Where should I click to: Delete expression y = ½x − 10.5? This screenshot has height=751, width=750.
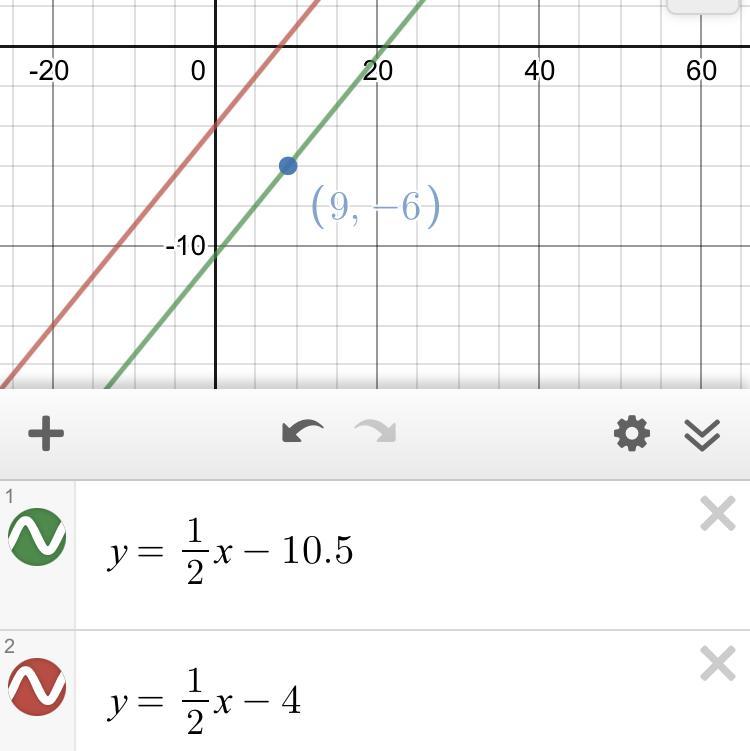pos(717,515)
